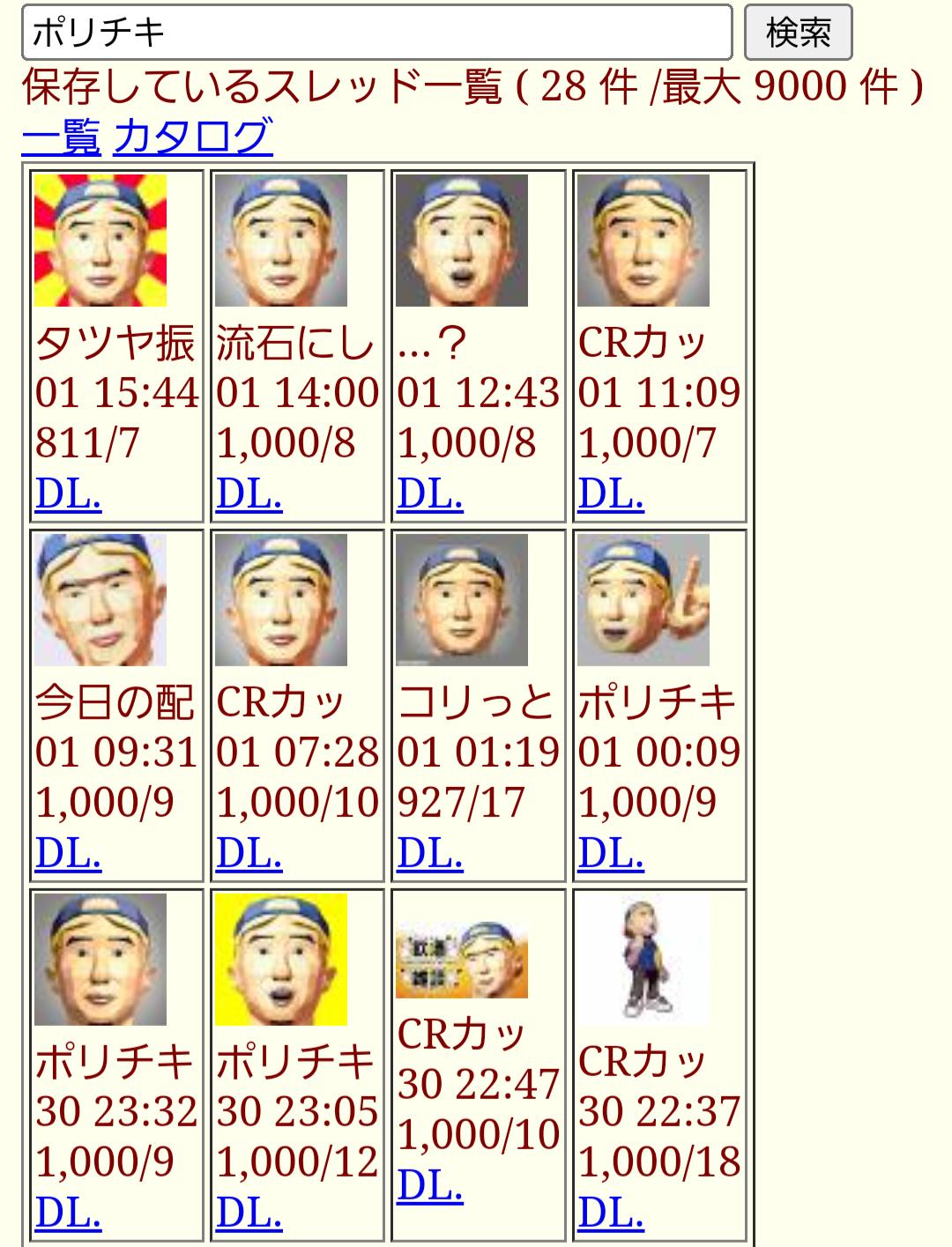Download the 01 11:09 thread via DL.
Viewport: 952px width, 1247px height.
tap(611, 494)
